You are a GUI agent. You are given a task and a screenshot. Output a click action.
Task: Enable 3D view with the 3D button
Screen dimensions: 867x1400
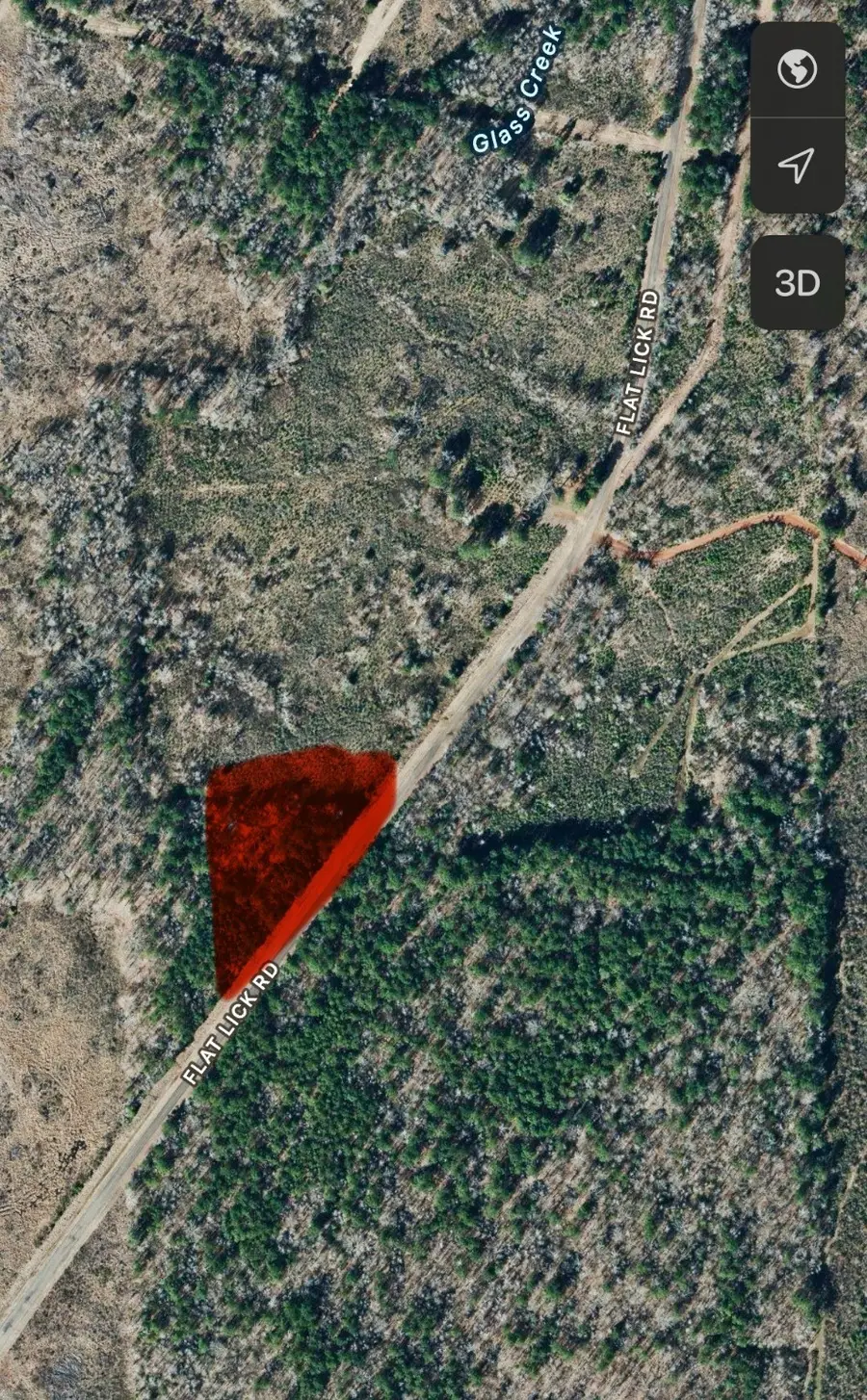click(x=798, y=282)
